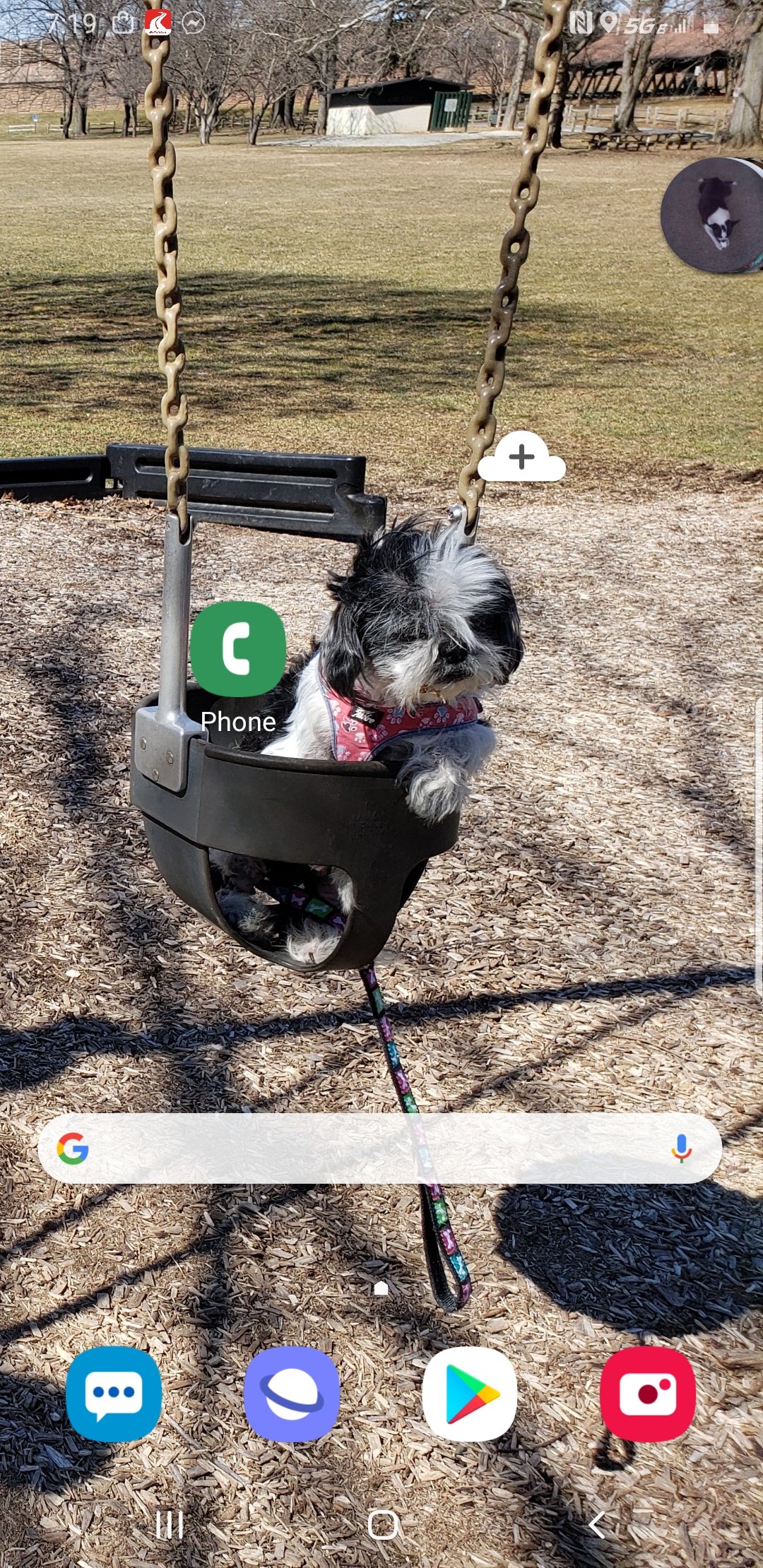This screenshot has width=763, height=1568.
Task: Tap the cloud plus weather widget
Action: click(521, 458)
